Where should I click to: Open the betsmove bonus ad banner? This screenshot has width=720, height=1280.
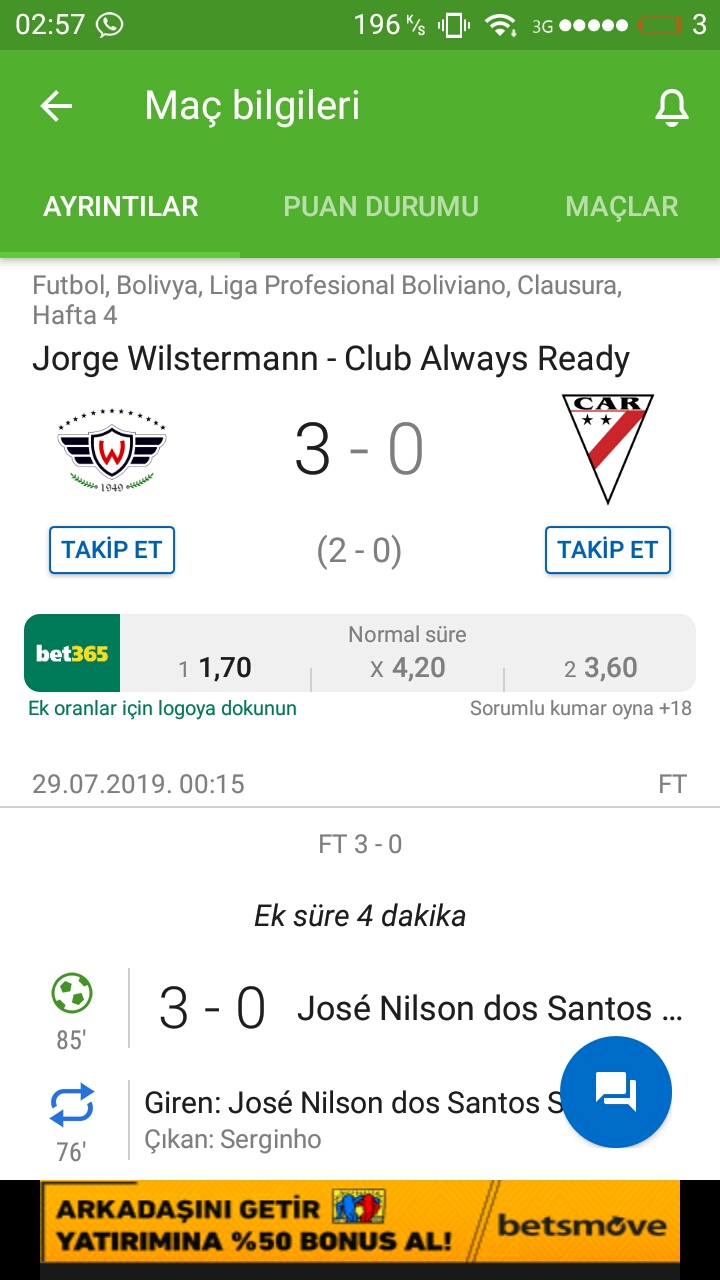(x=360, y=1221)
